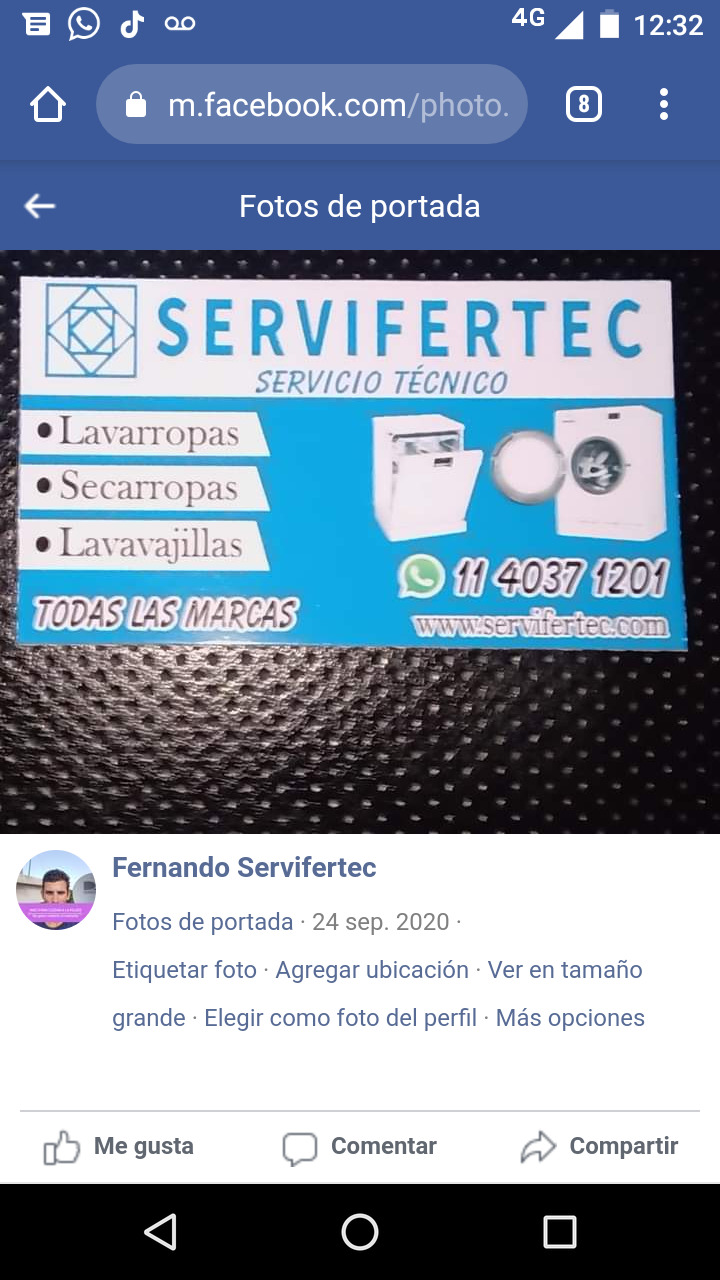Open the browser home page
The image size is (720, 1280).
pyautogui.click(x=48, y=105)
